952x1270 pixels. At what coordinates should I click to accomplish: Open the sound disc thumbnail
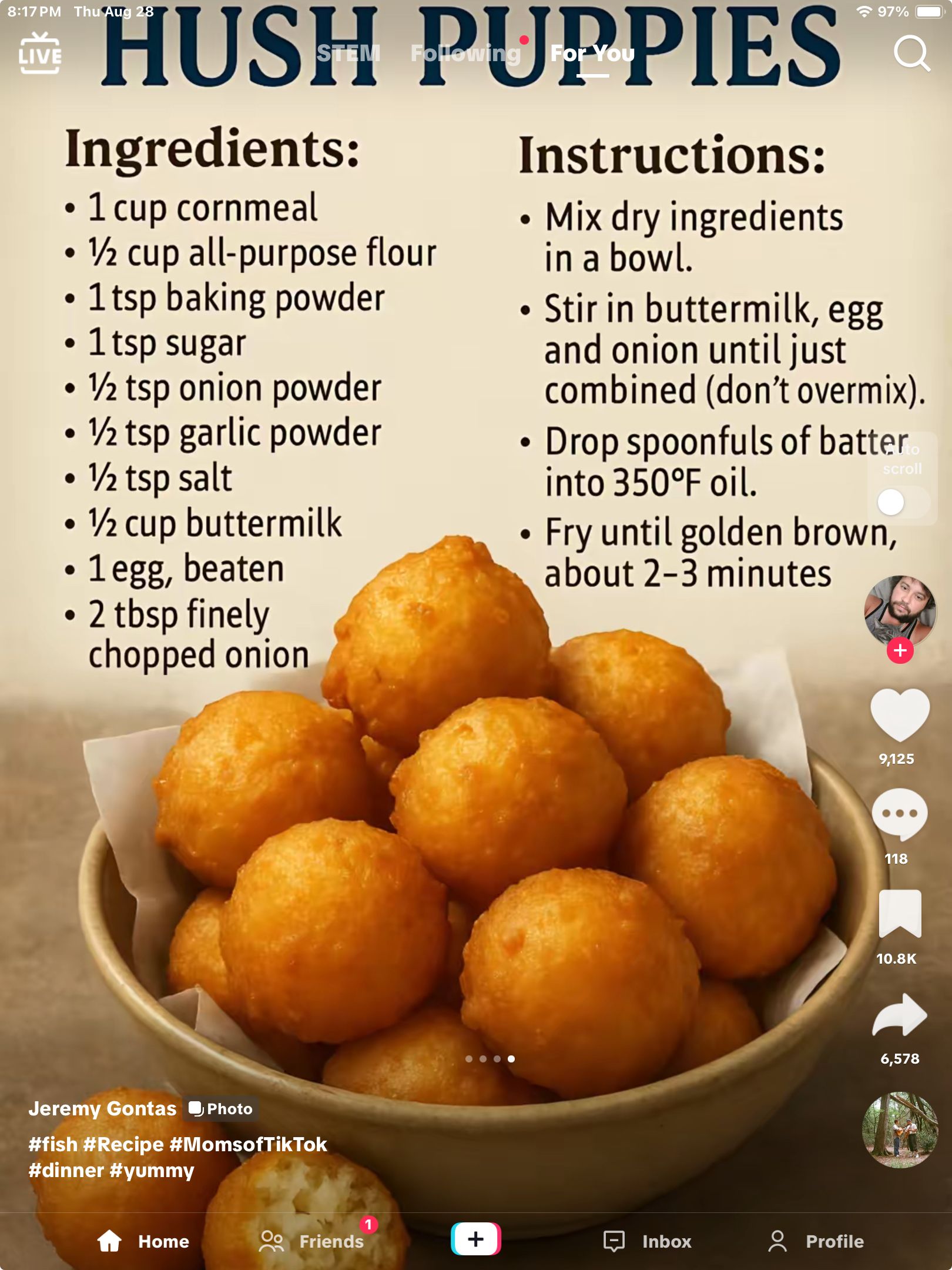tap(899, 1129)
